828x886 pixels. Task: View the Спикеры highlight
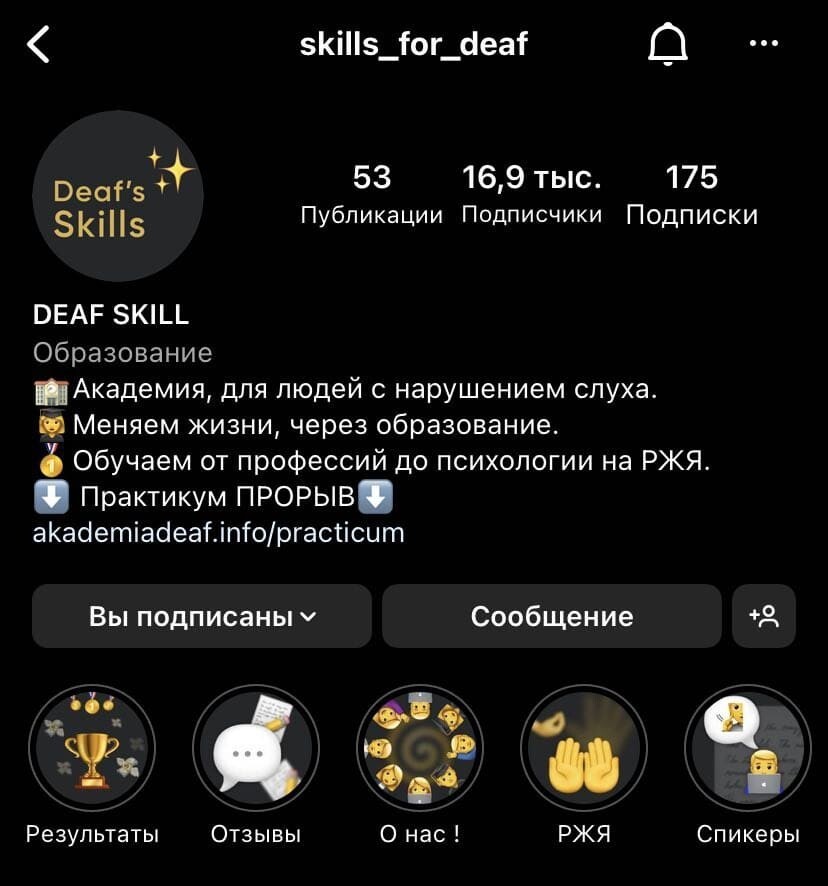748,748
